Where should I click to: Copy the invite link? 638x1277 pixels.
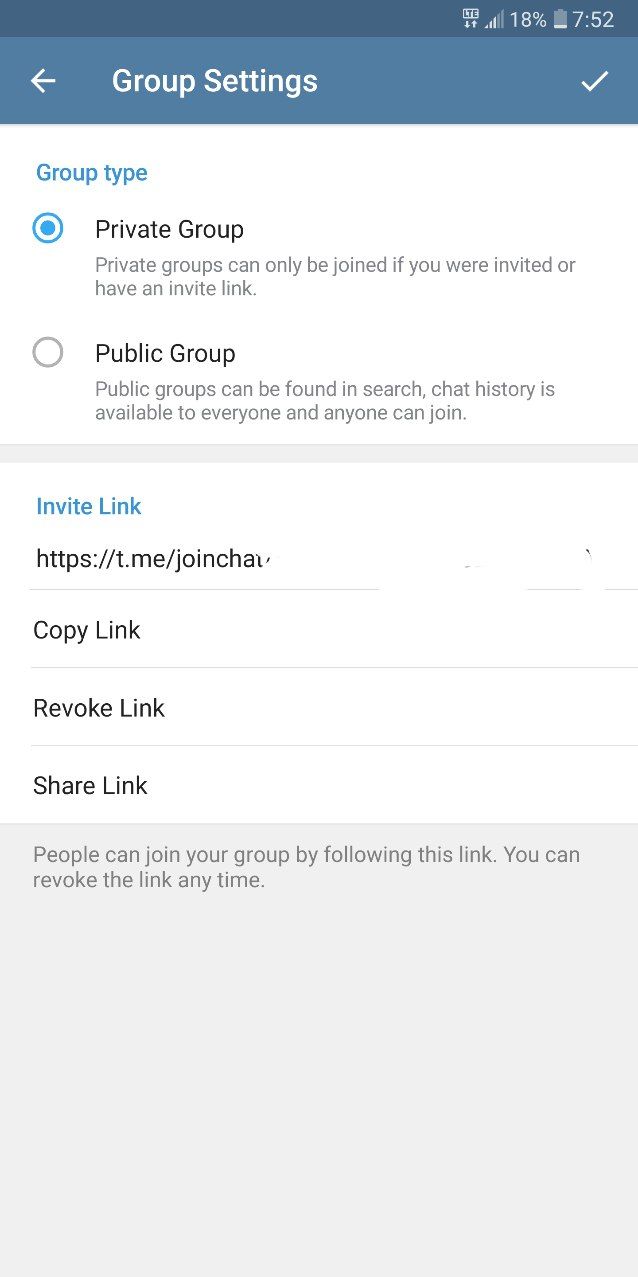pyautogui.click(x=87, y=630)
